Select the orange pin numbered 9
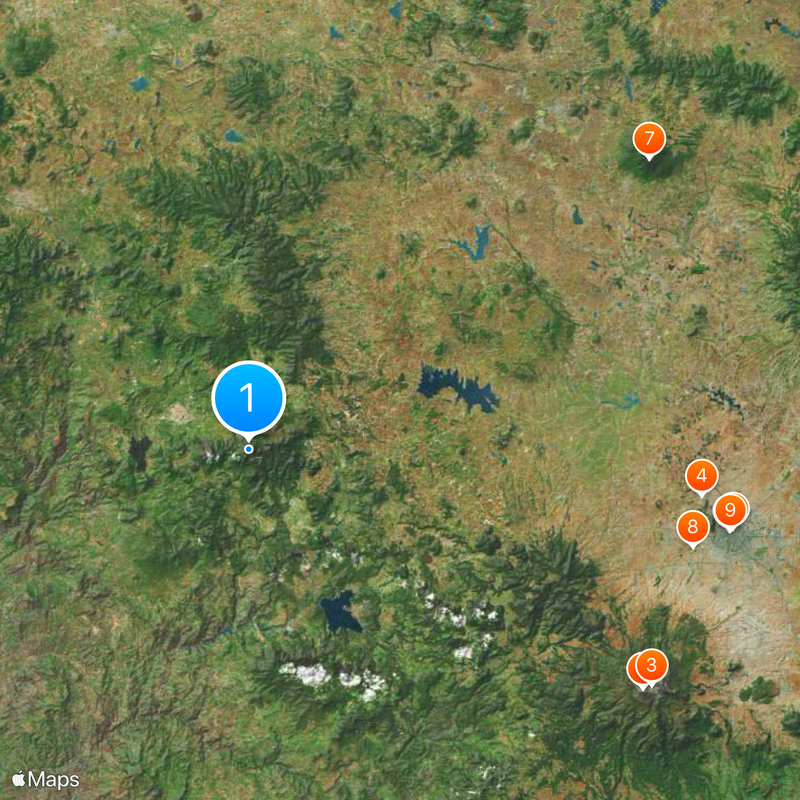Screen dimensions: 800x800 tap(731, 510)
